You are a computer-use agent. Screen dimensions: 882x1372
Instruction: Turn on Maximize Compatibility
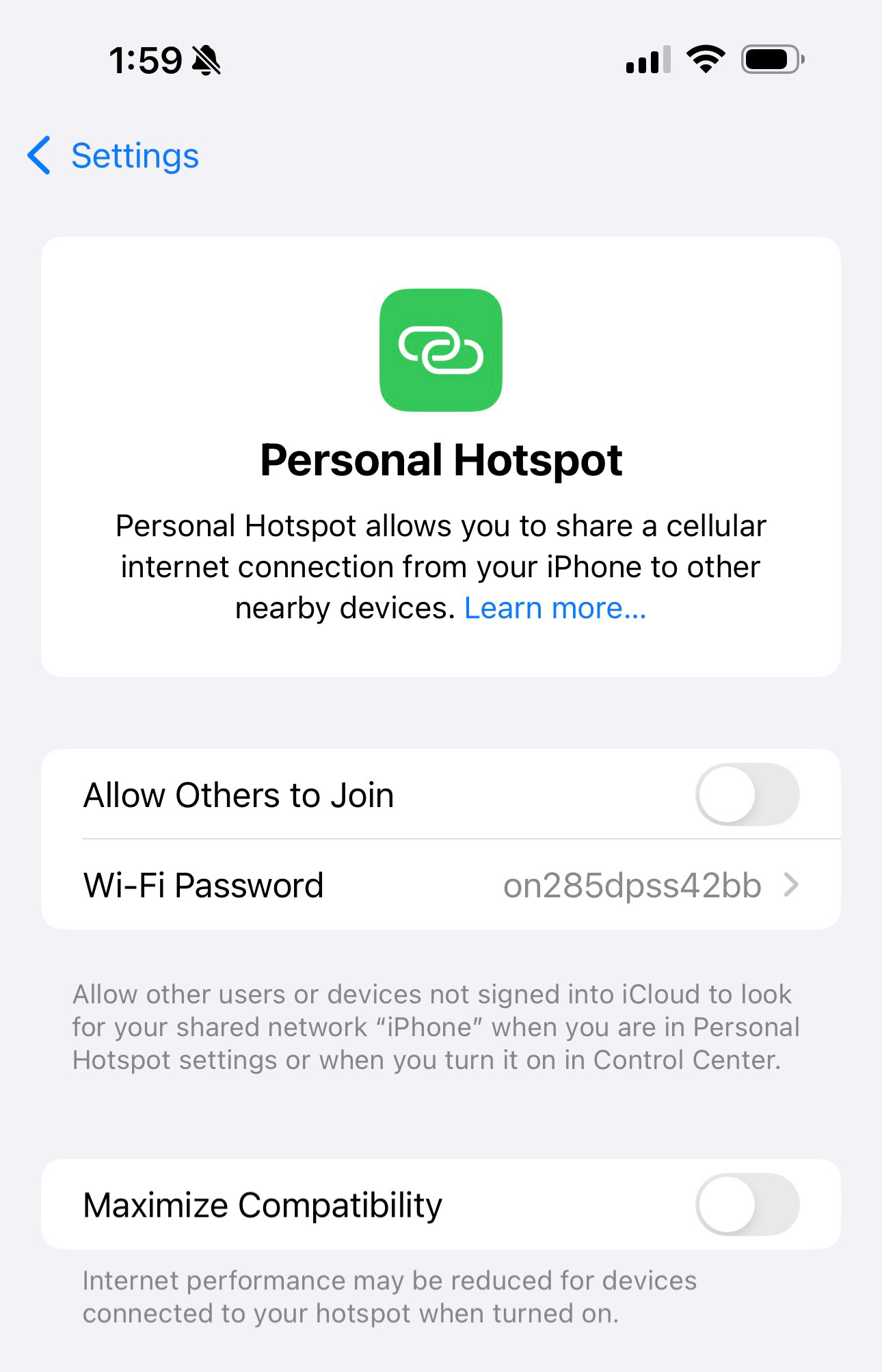pyautogui.click(x=747, y=1204)
